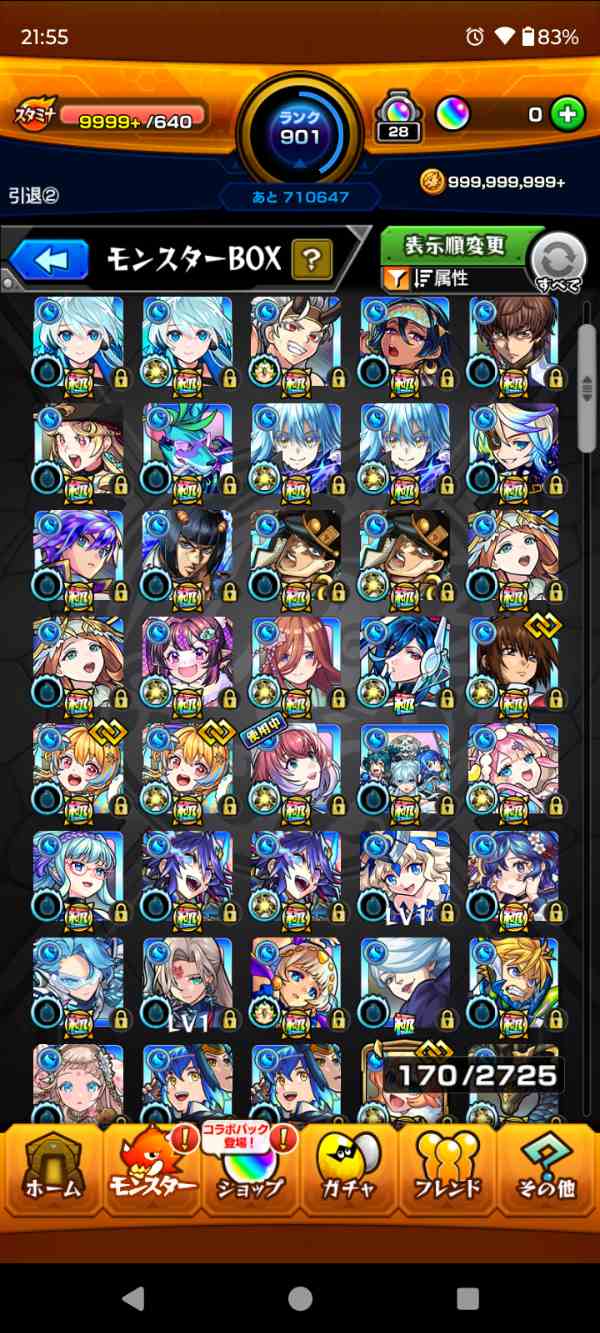600x1333 pixels.
Task: Add orbs with the green plus button
Action: (x=567, y=114)
